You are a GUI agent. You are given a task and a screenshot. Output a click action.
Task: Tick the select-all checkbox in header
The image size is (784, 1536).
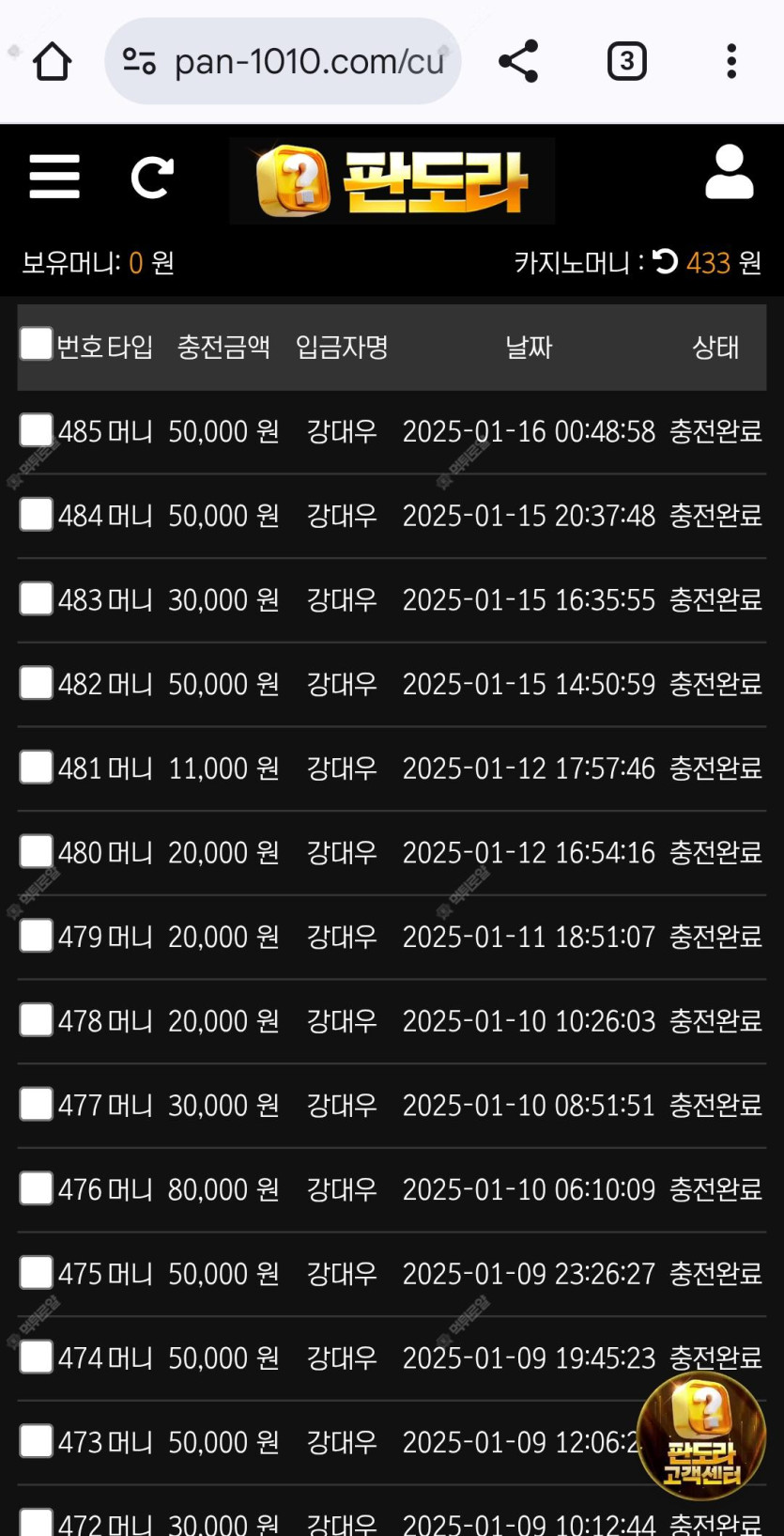pos(37,344)
